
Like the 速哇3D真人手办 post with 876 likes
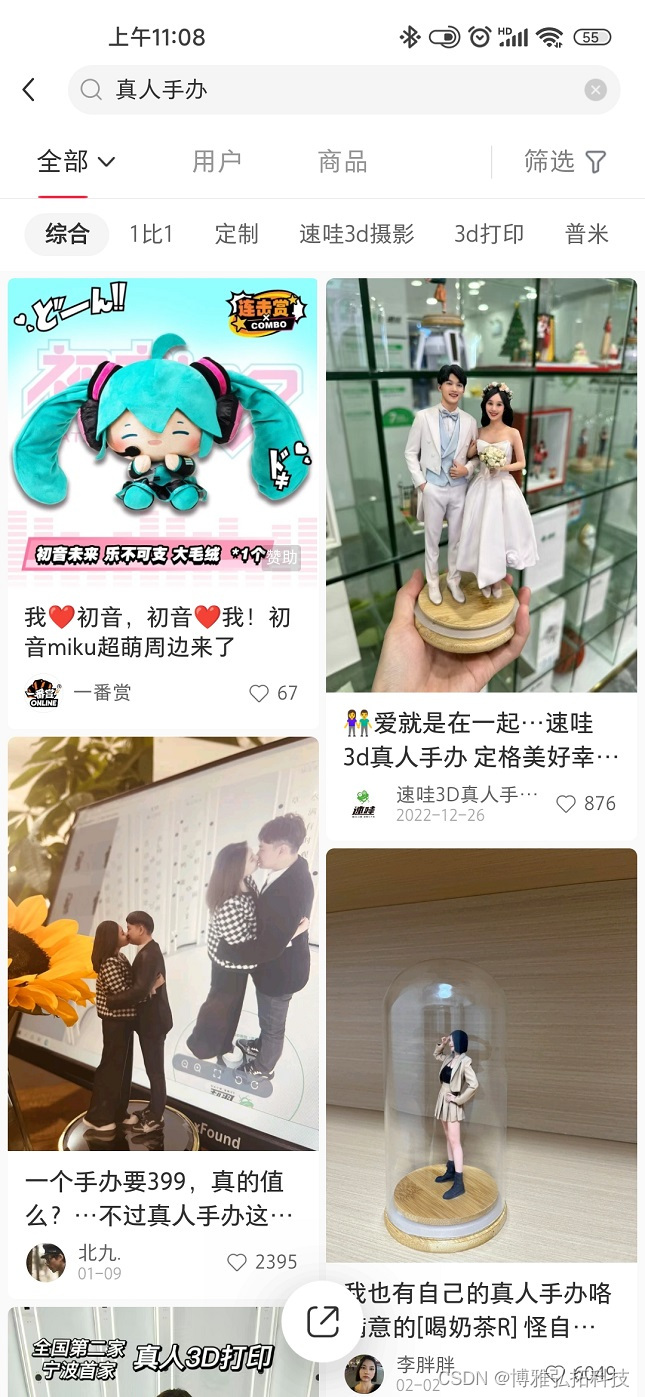585,803
